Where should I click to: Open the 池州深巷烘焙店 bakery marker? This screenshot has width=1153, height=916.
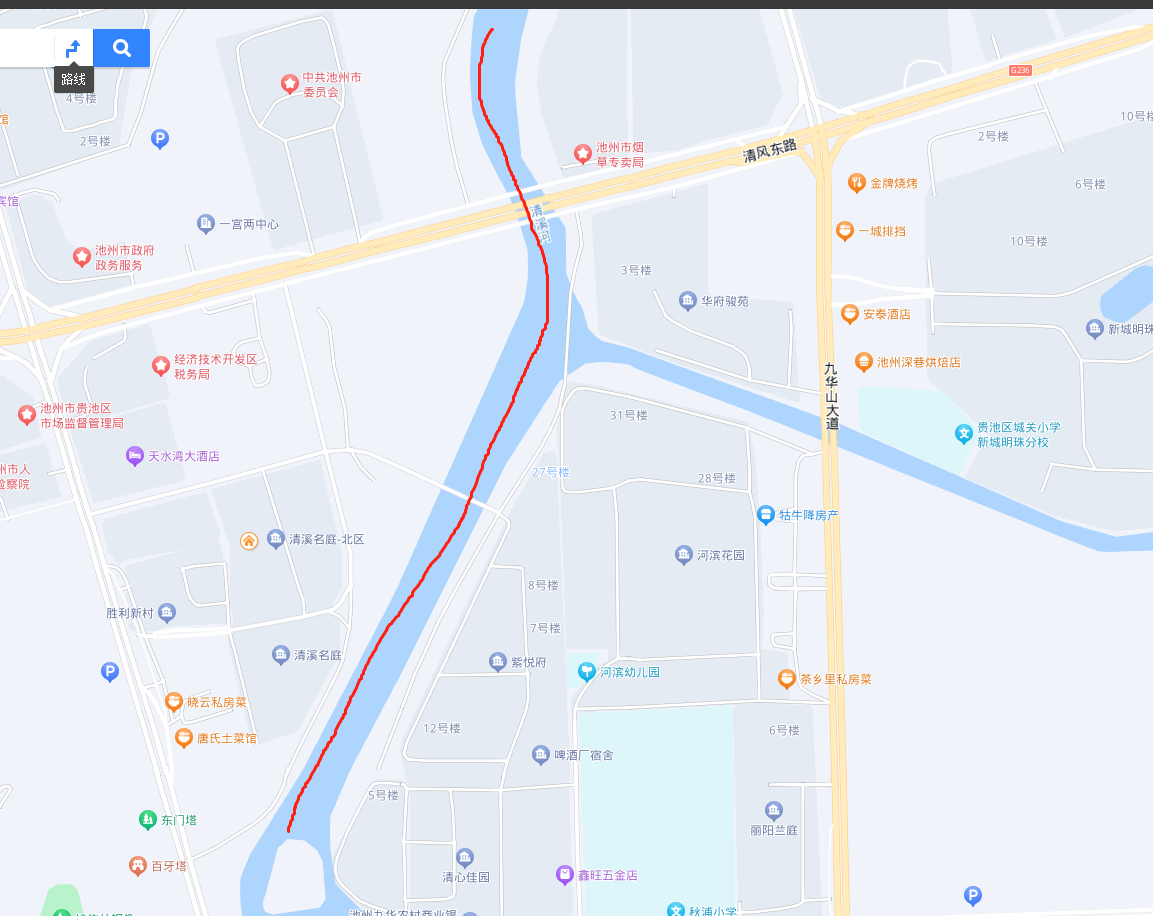864,362
